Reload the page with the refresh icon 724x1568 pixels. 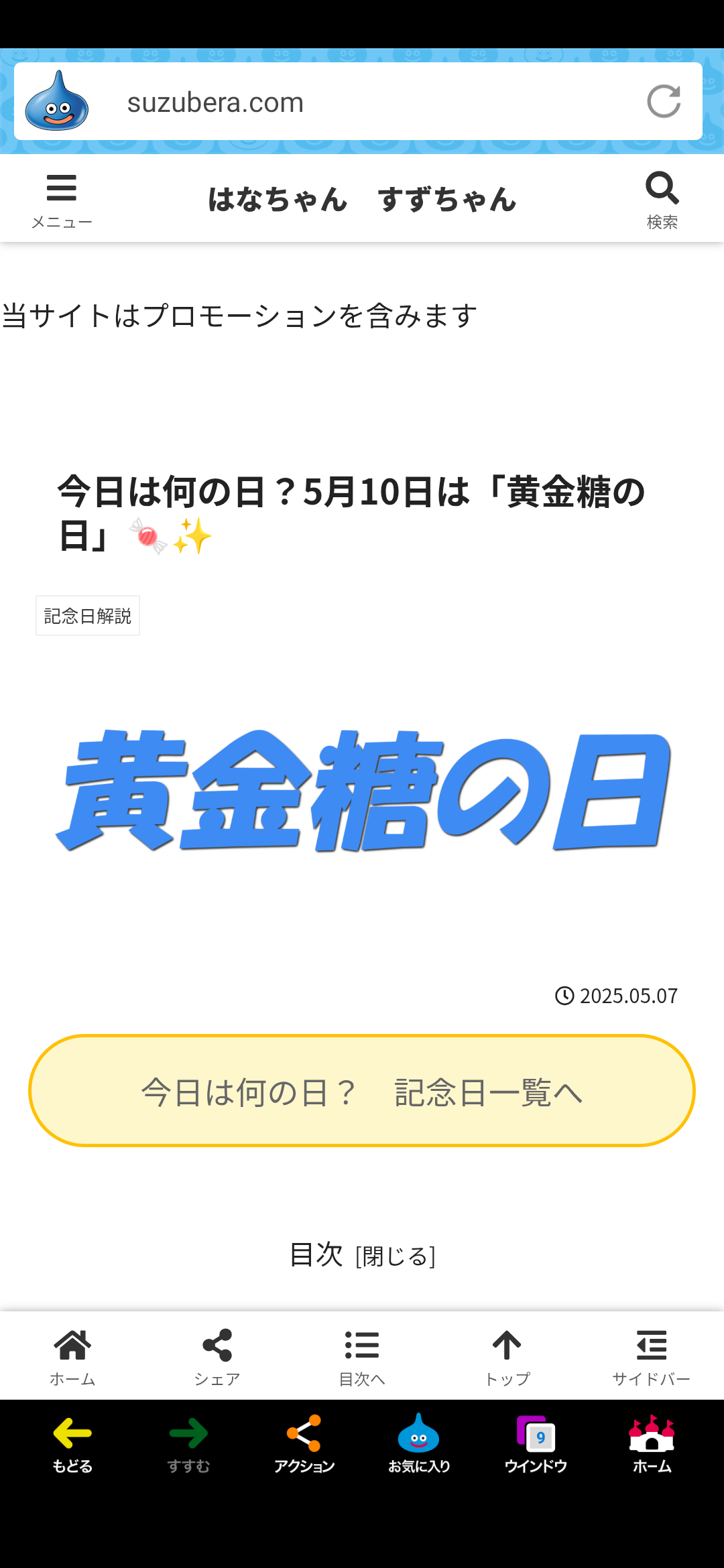[x=664, y=102]
